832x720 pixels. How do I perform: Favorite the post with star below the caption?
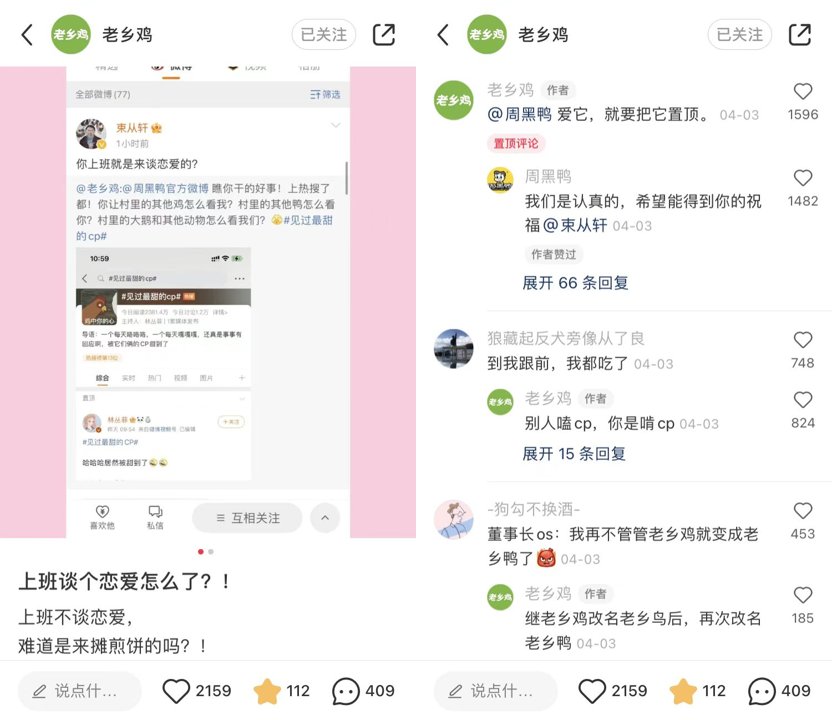(x=266, y=691)
